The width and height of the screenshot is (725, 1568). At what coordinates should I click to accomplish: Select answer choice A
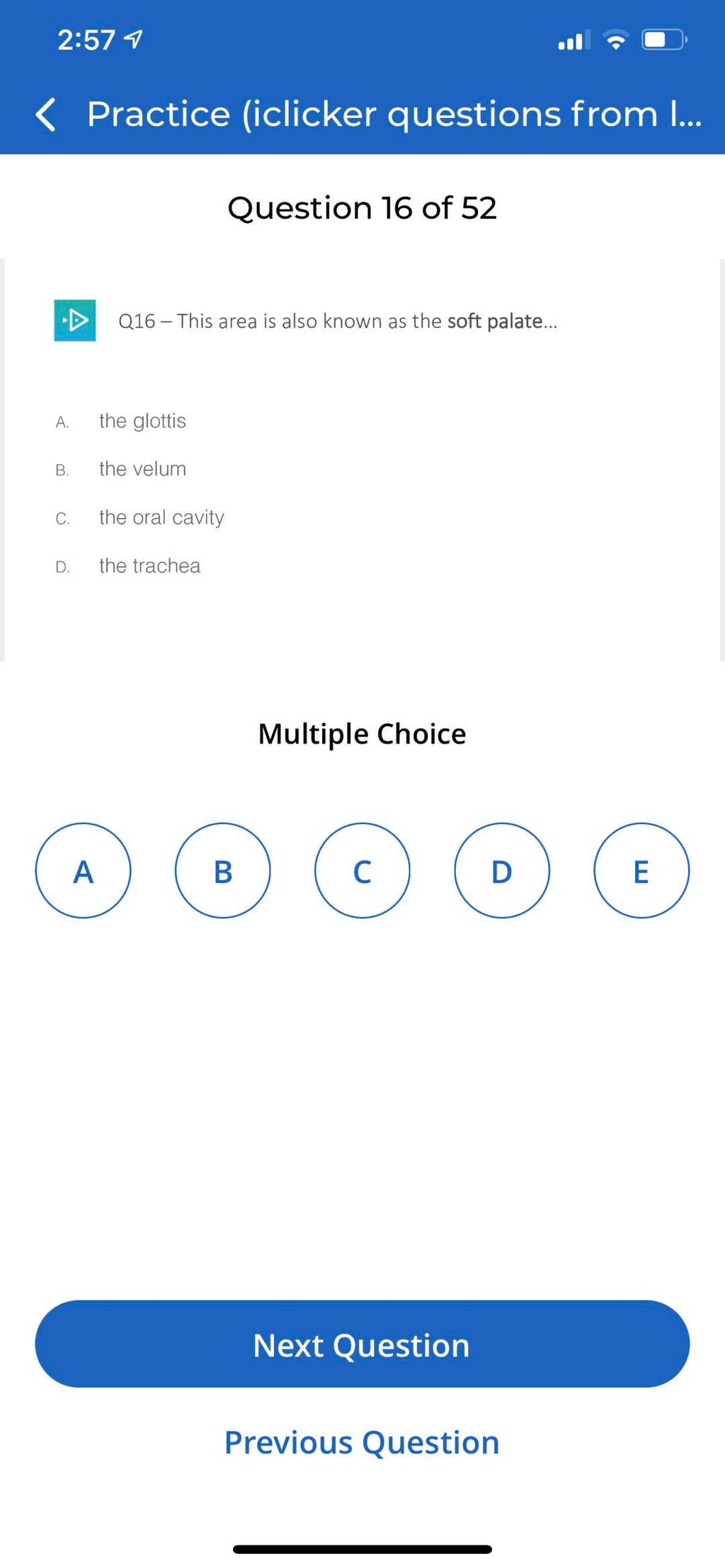tap(83, 870)
